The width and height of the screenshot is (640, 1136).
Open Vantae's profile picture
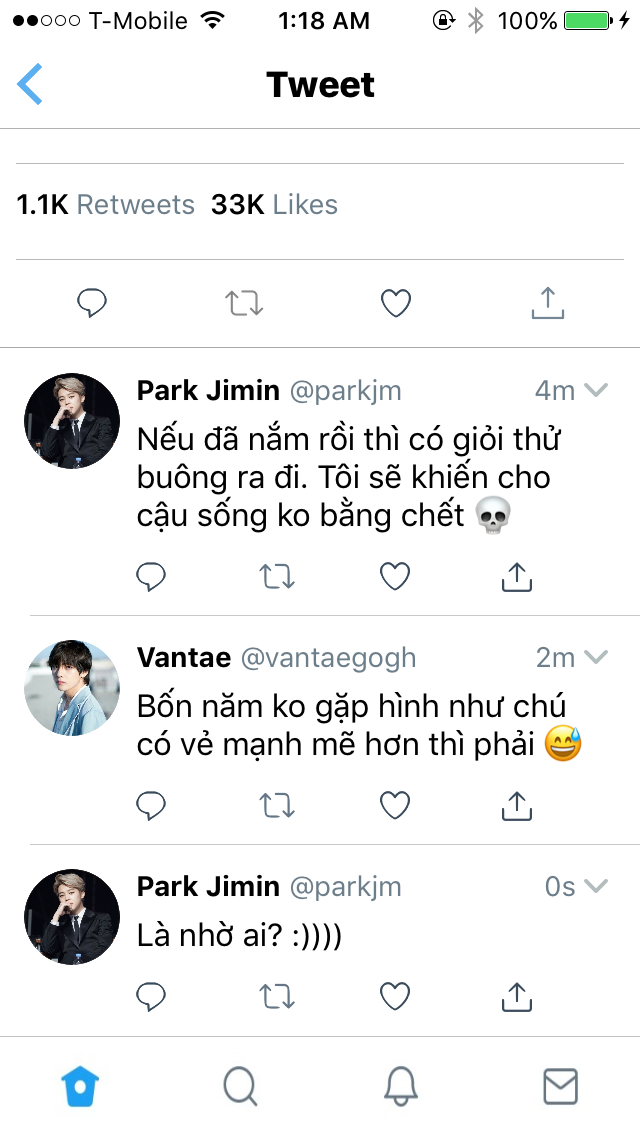[71, 687]
